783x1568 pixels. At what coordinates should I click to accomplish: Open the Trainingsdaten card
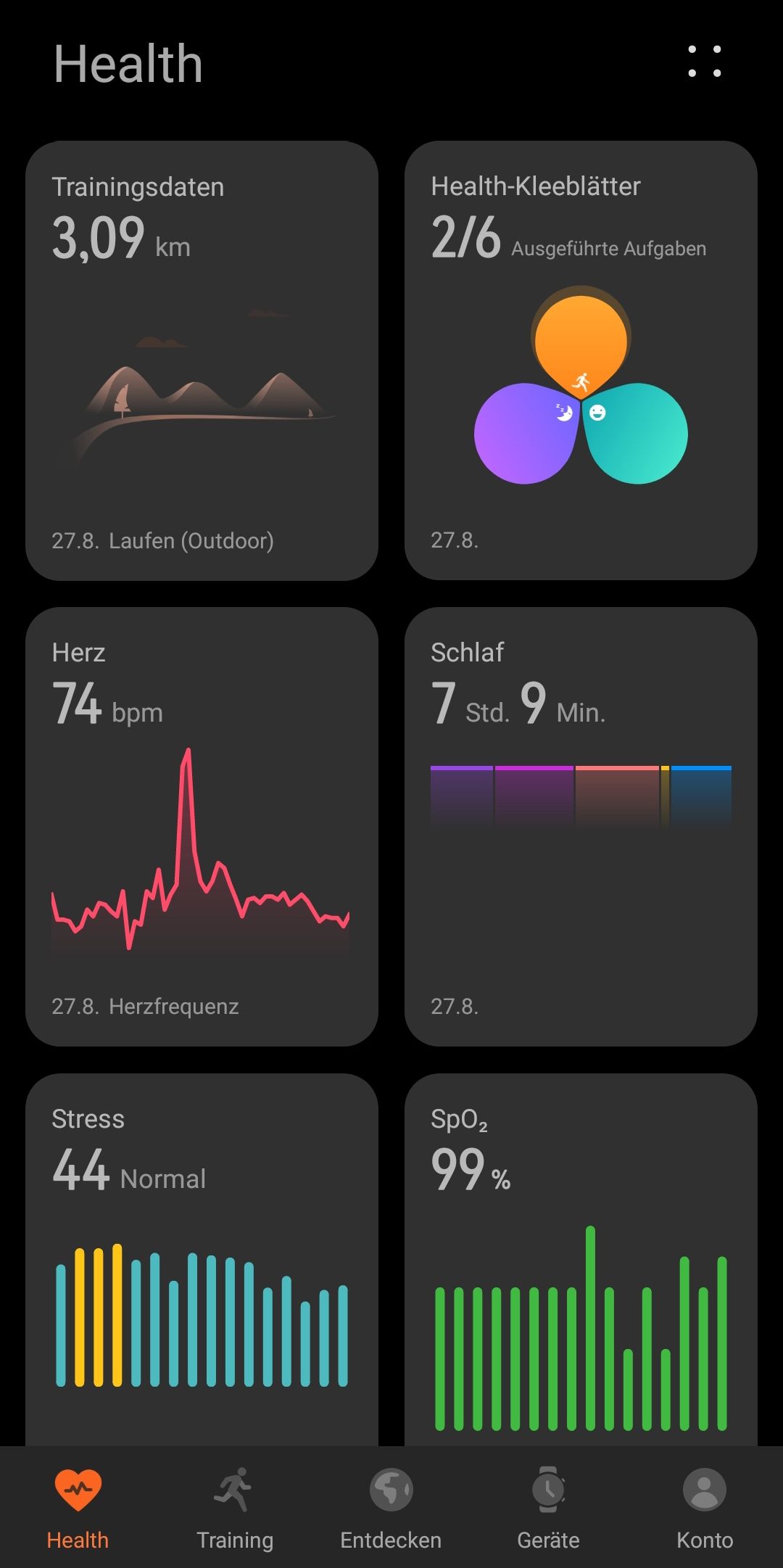coord(202,360)
